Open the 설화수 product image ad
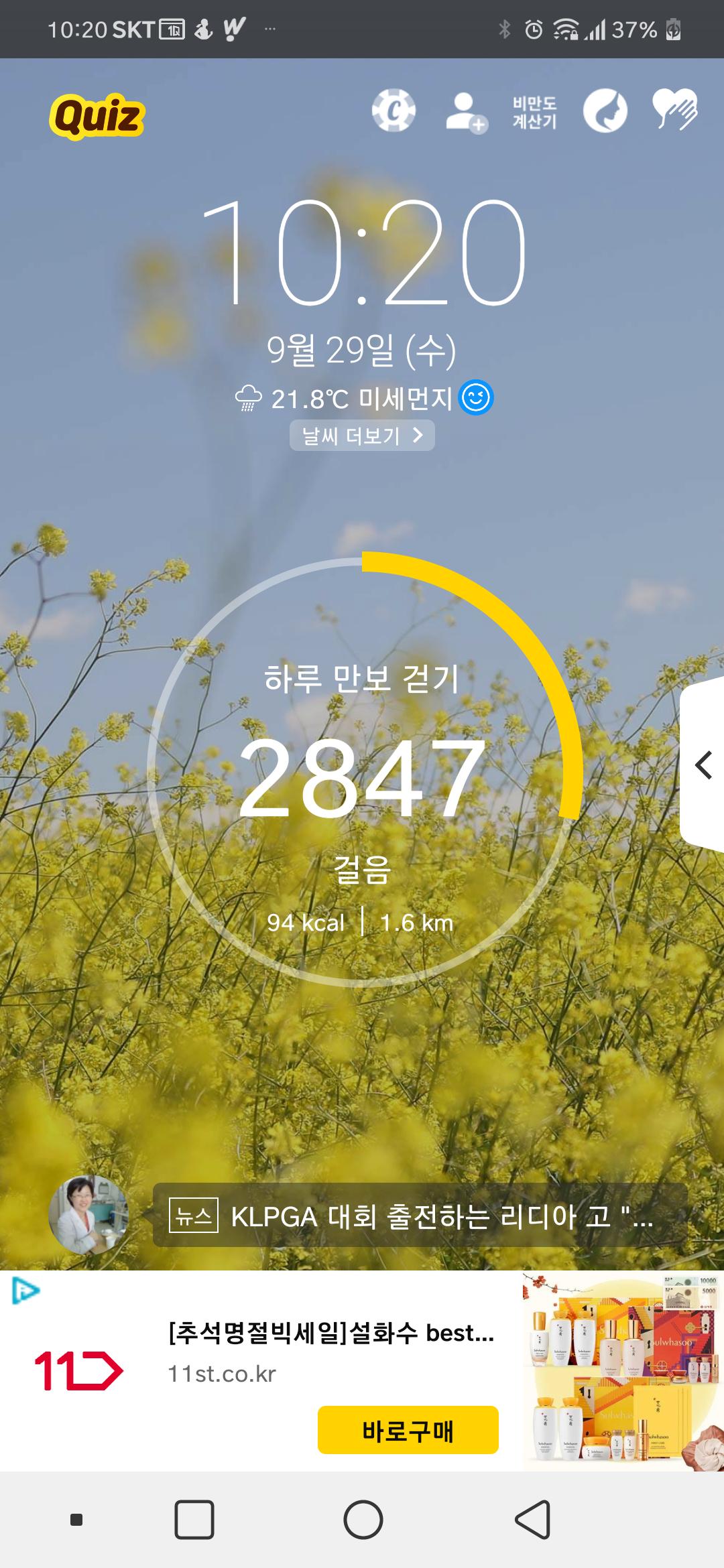Screen dimensions: 724x1568 [622, 1371]
